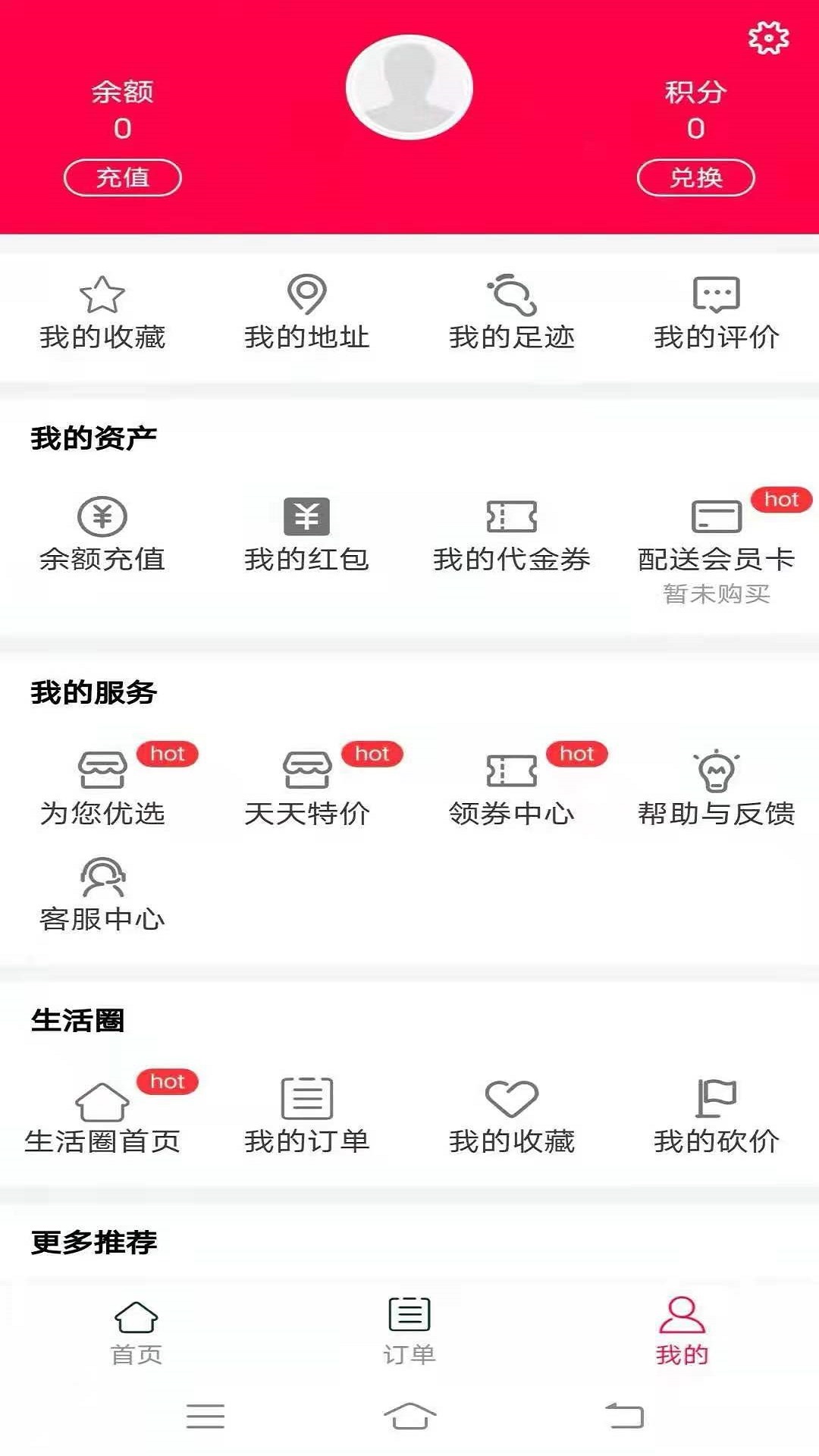This screenshot has height=1456, width=819.
Task: Contact 客服中心 customer service
Action: pyautogui.click(x=102, y=895)
